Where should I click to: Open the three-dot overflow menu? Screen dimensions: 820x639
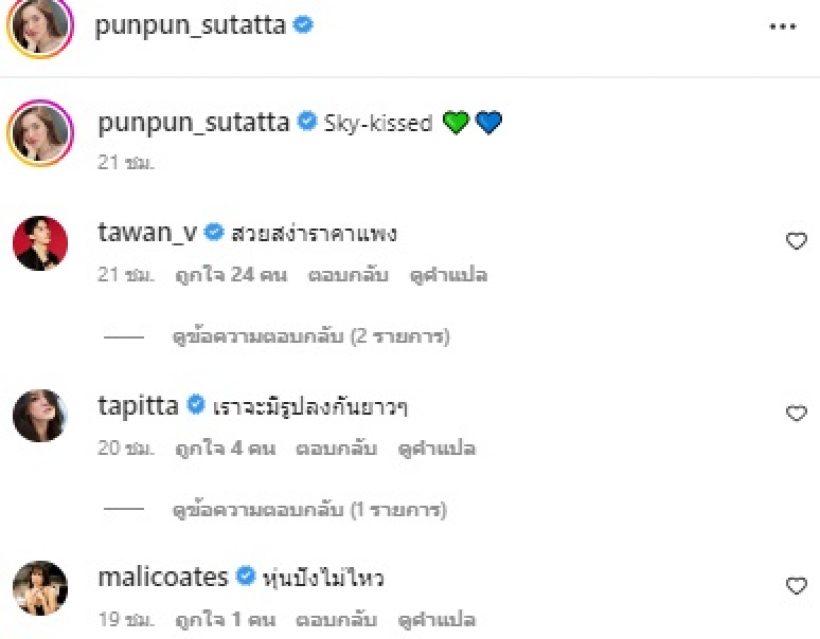(x=782, y=27)
